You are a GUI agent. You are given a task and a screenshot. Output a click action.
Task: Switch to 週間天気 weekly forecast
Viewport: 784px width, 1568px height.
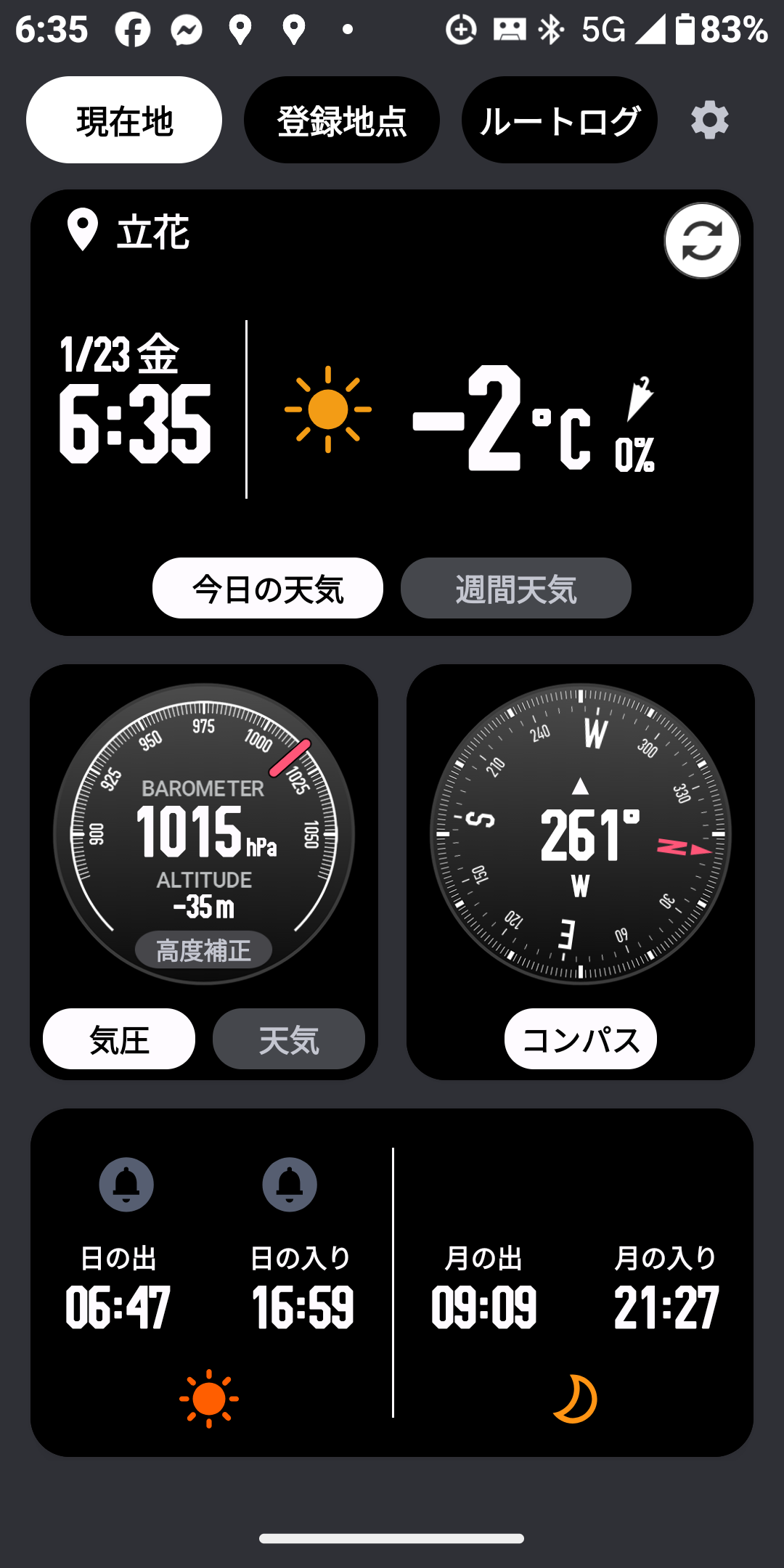[x=515, y=588]
